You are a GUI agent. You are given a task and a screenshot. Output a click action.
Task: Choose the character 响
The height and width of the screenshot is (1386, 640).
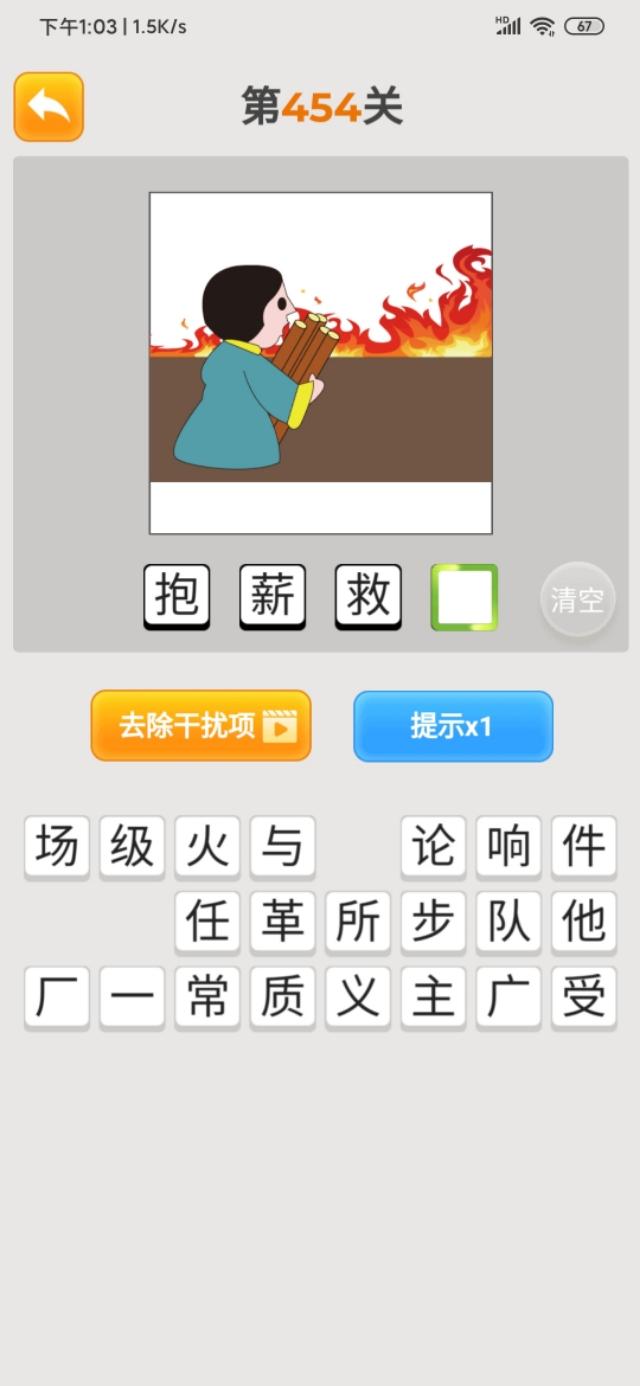(508, 846)
